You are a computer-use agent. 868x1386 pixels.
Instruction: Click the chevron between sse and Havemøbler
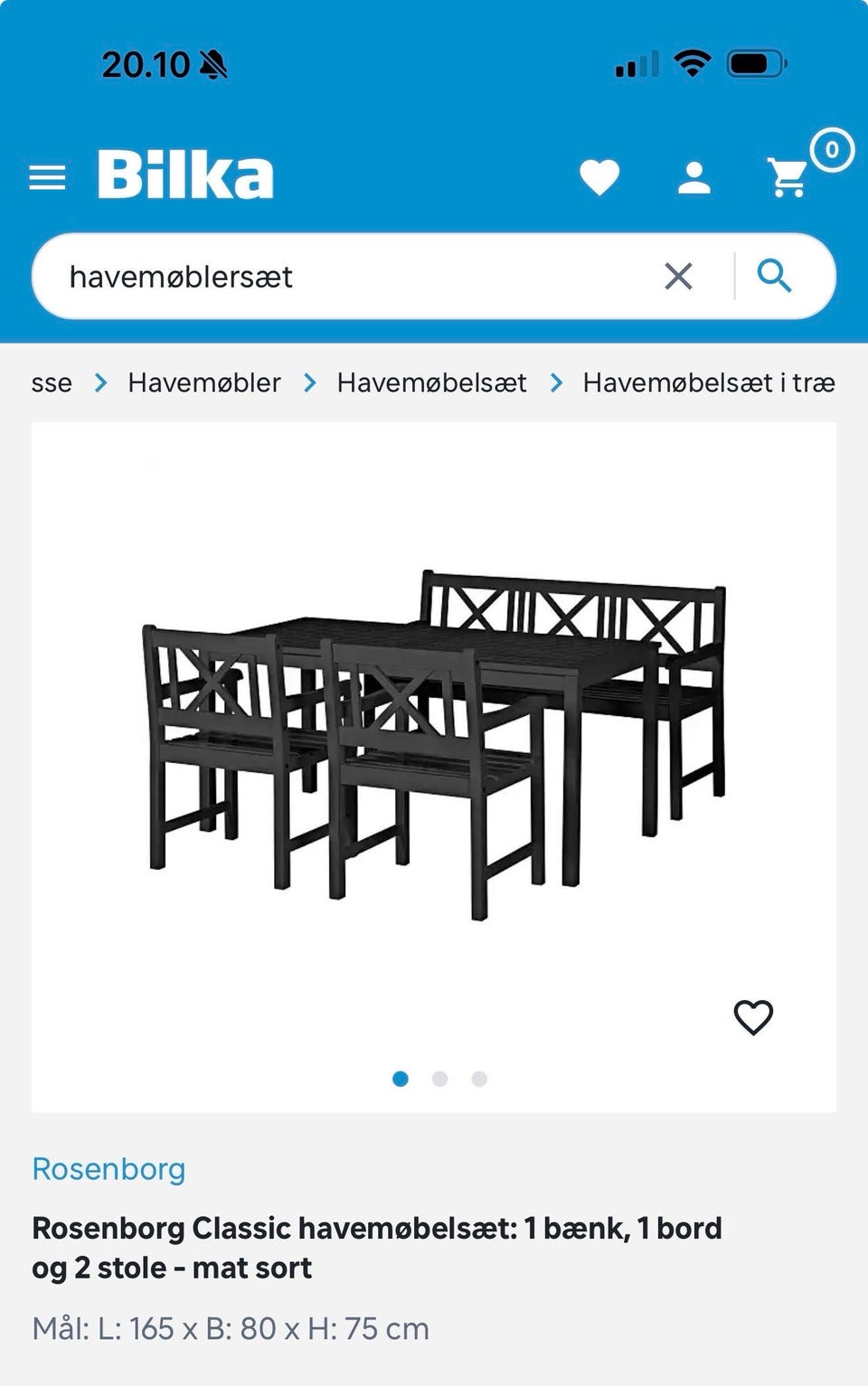(99, 382)
